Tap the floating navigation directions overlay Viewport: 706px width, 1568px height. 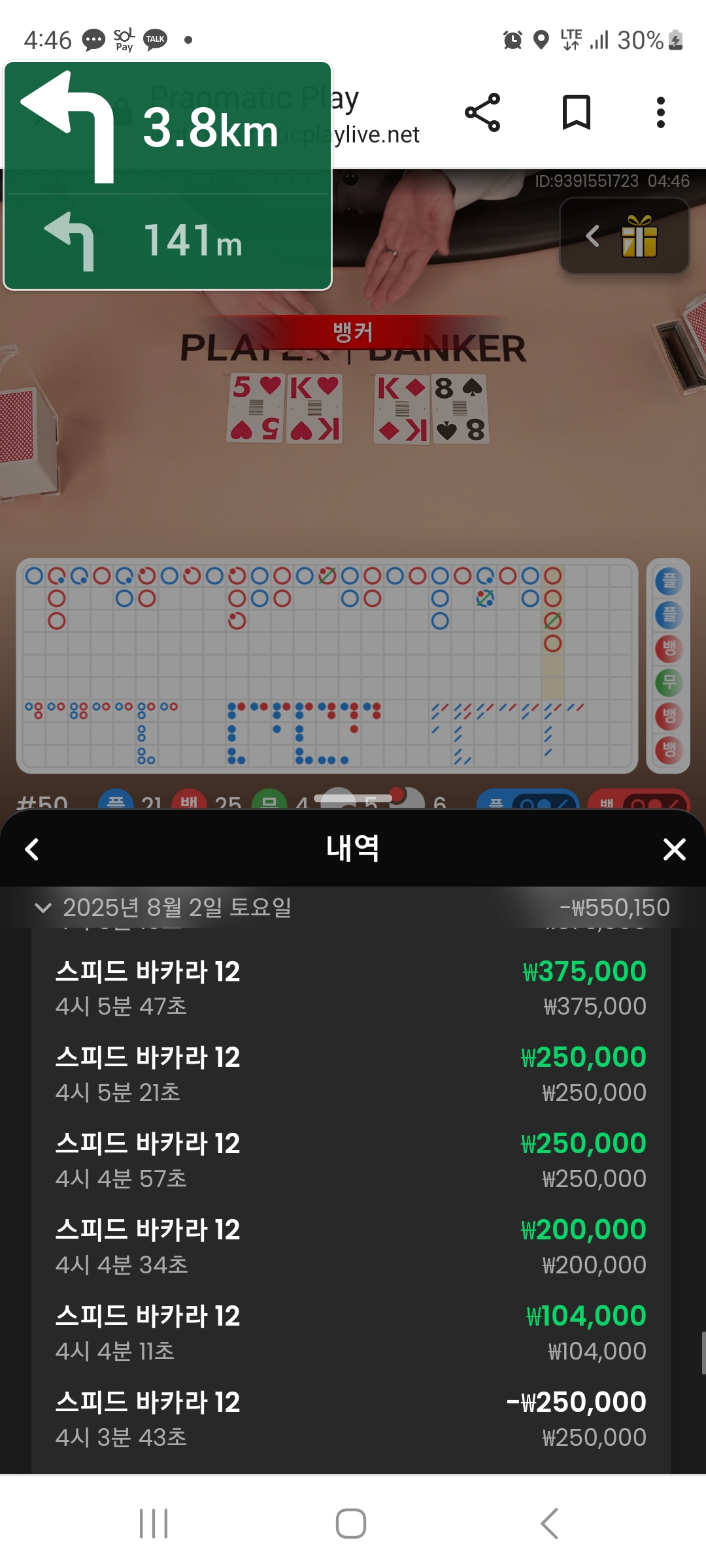167,175
